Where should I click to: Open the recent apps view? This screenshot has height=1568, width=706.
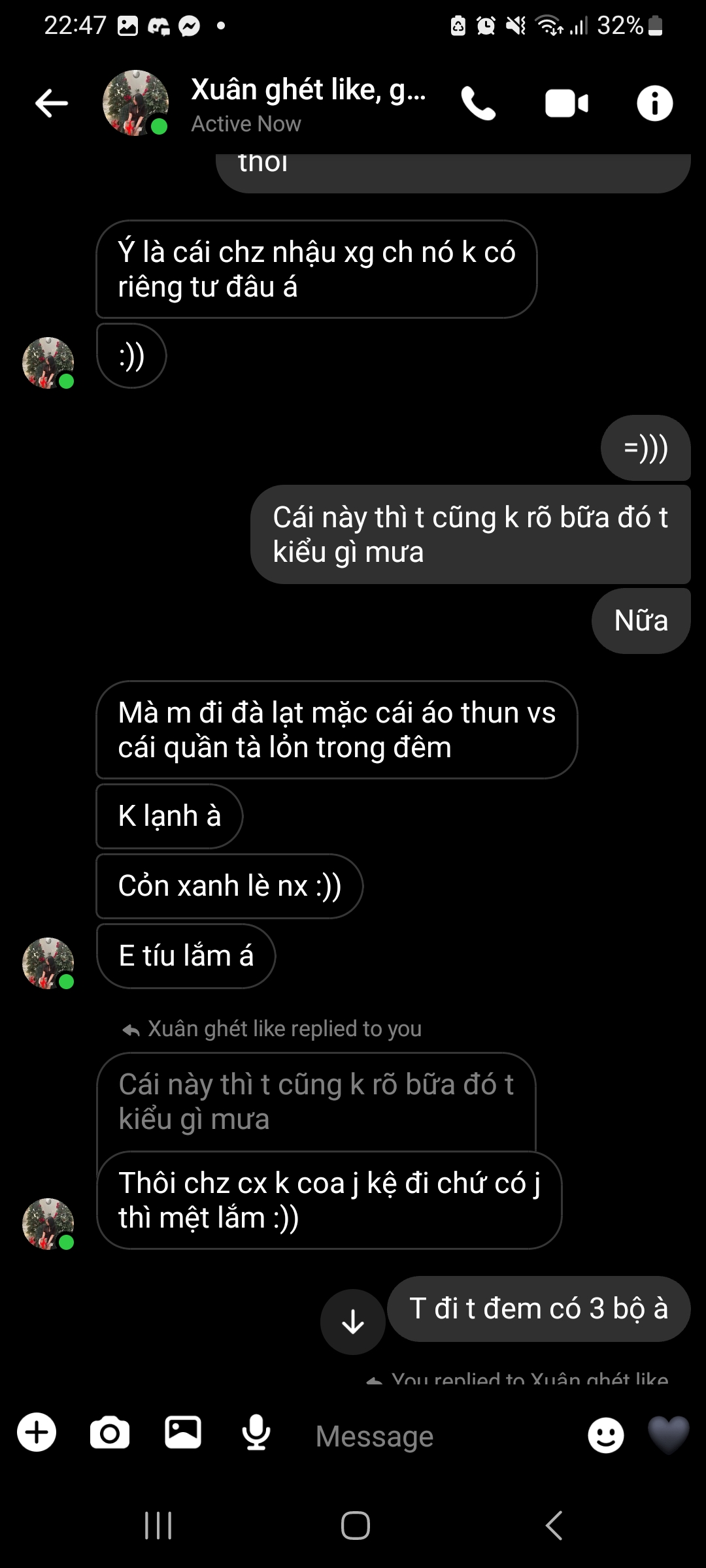pos(158,1526)
